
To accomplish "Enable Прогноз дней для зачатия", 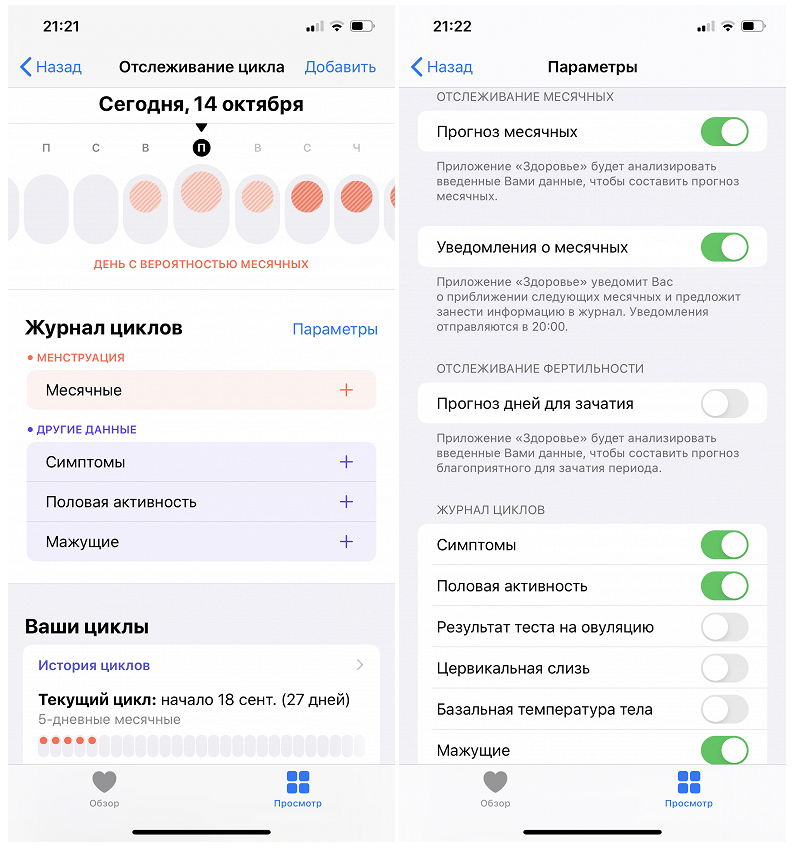I will pyautogui.click(x=724, y=404).
